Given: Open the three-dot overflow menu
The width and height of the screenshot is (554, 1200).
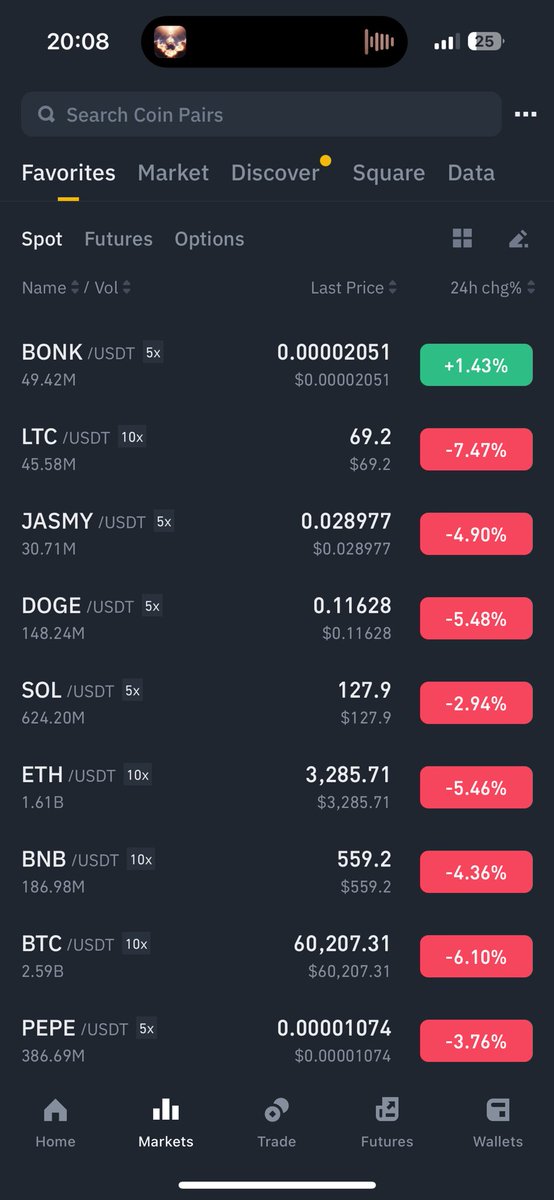Looking at the screenshot, I should coord(525,115).
